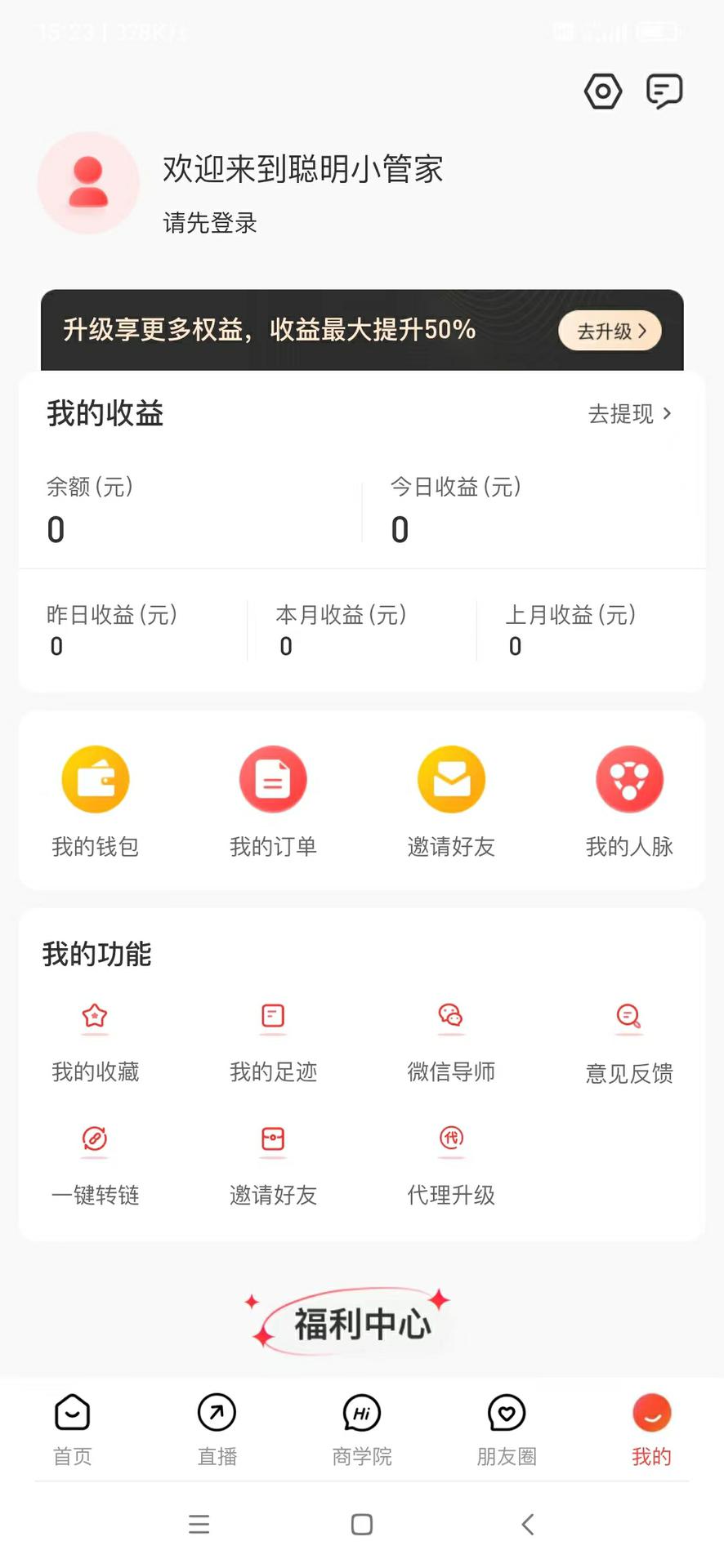
Task: Switch to the 直播 tab
Action: [x=217, y=1429]
